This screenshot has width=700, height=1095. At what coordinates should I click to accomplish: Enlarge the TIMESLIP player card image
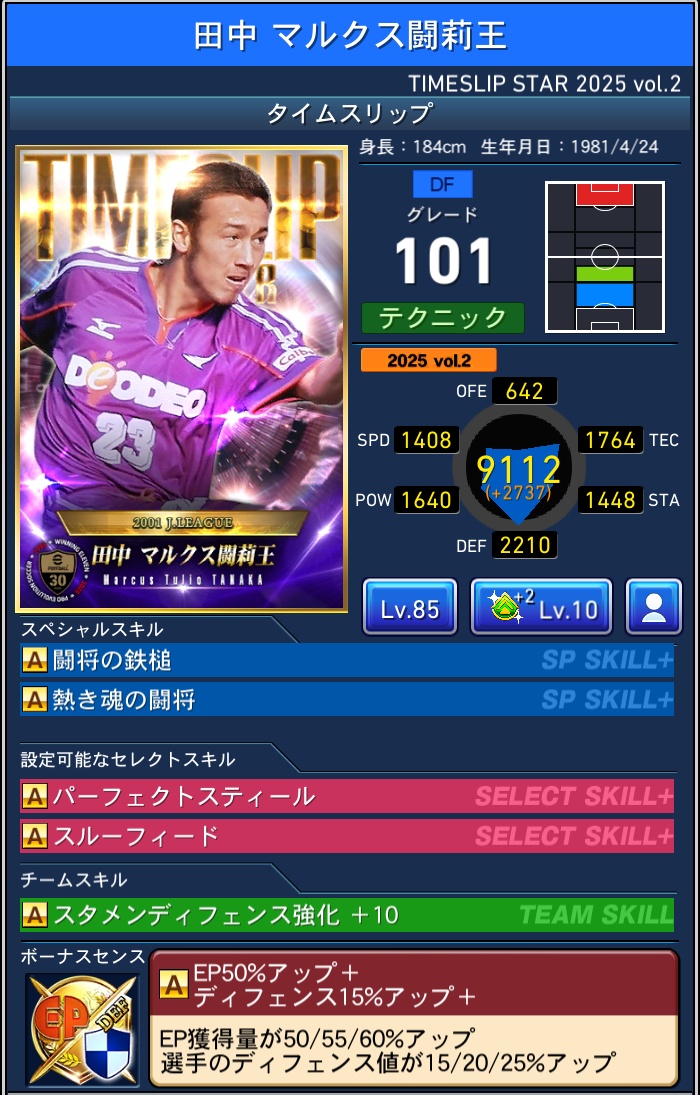tap(181, 379)
